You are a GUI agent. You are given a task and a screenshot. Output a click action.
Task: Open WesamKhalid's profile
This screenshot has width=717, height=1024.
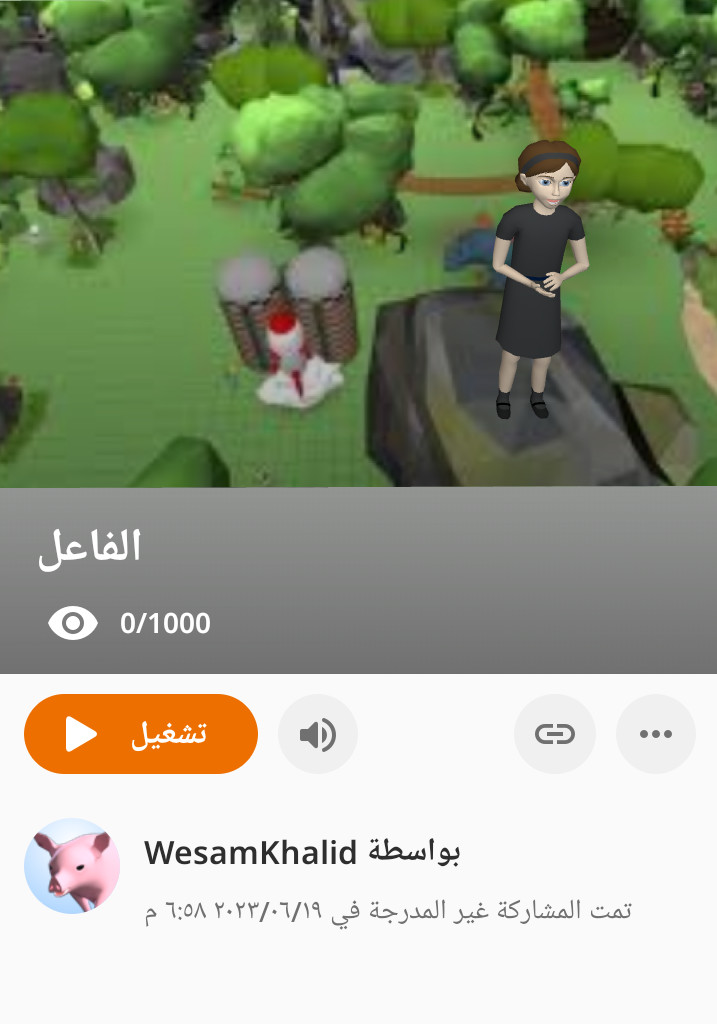pyautogui.click(x=250, y=853)
